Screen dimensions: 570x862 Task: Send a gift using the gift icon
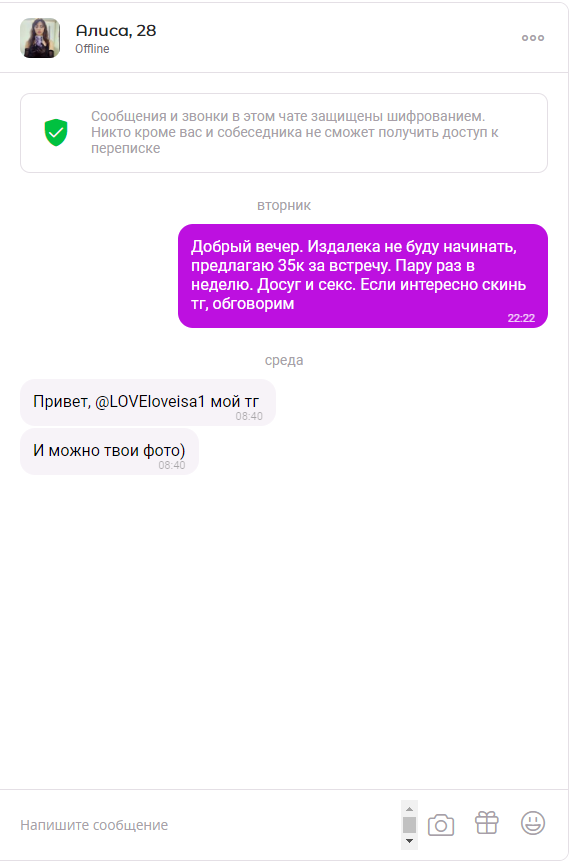point(486,823)
